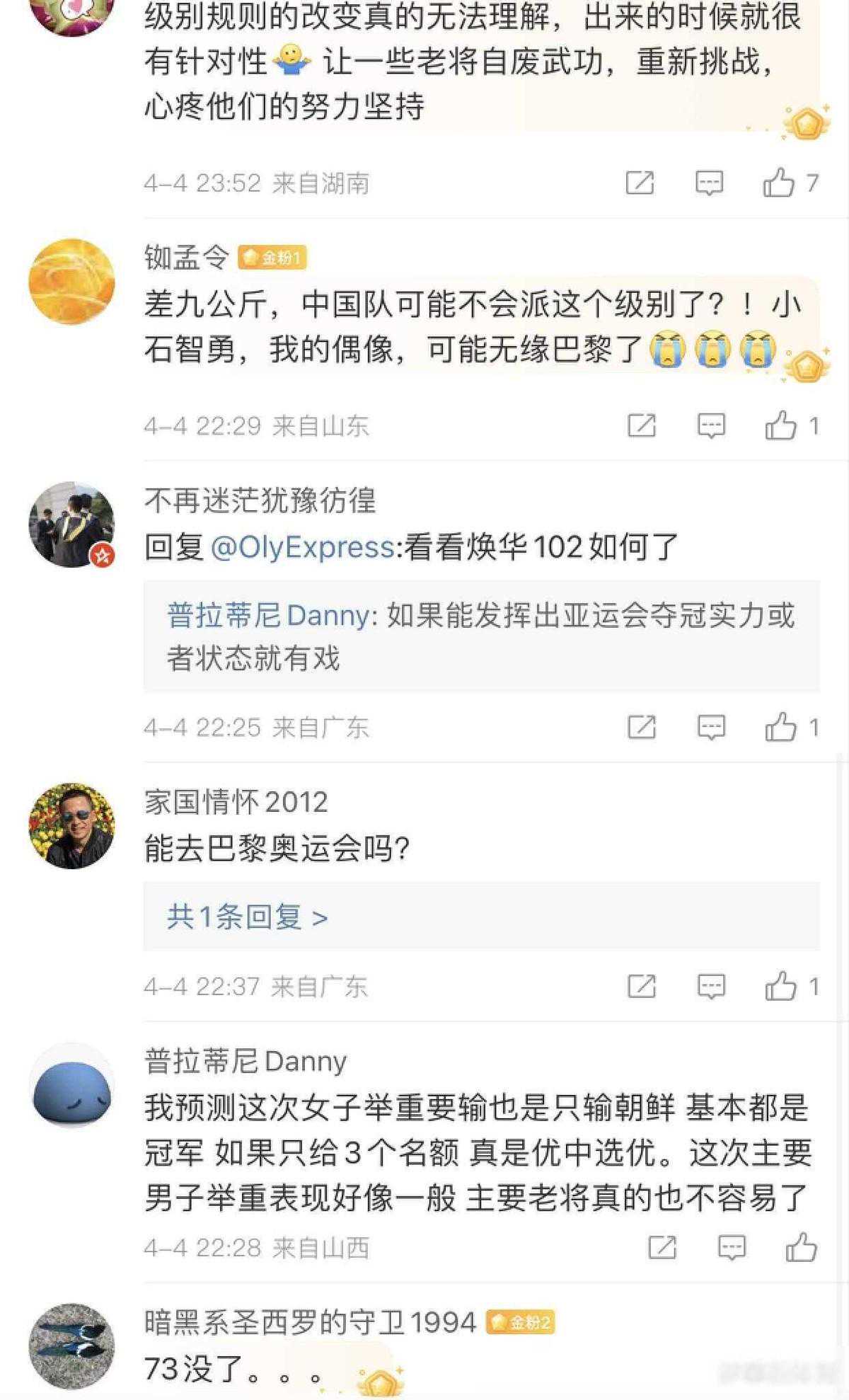This screenshot has width=849, height=1400.
Task: Open 家国情怀2012's profile avatar
Action: pos(71,826)
